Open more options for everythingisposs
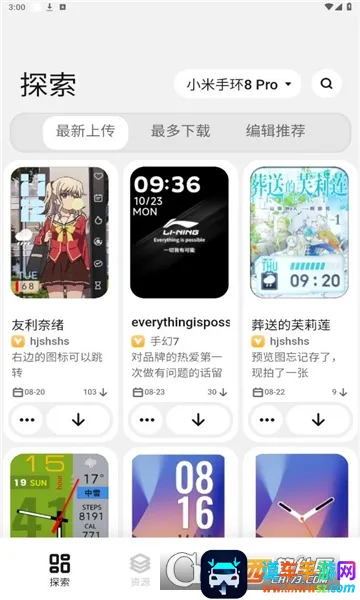Viewport: 360px width, 600px height. (x=147, y=420)
